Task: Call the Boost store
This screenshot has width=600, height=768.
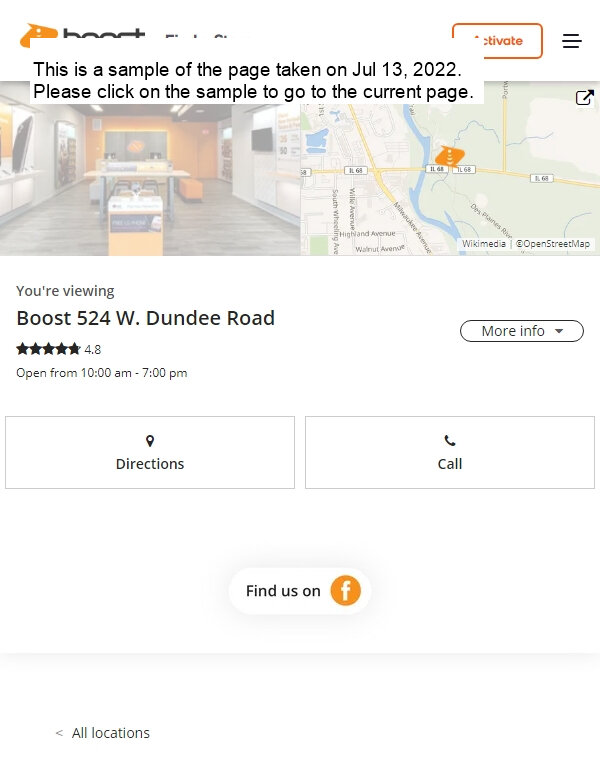Action: click(x=450, y=453)
